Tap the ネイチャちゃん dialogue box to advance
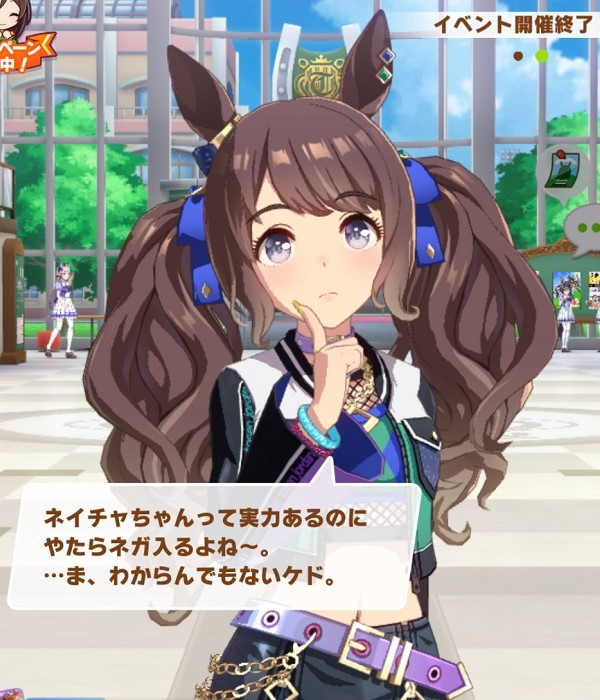Image resolution: width=600 pixels, height=700 pixels. tap(215, 547)
